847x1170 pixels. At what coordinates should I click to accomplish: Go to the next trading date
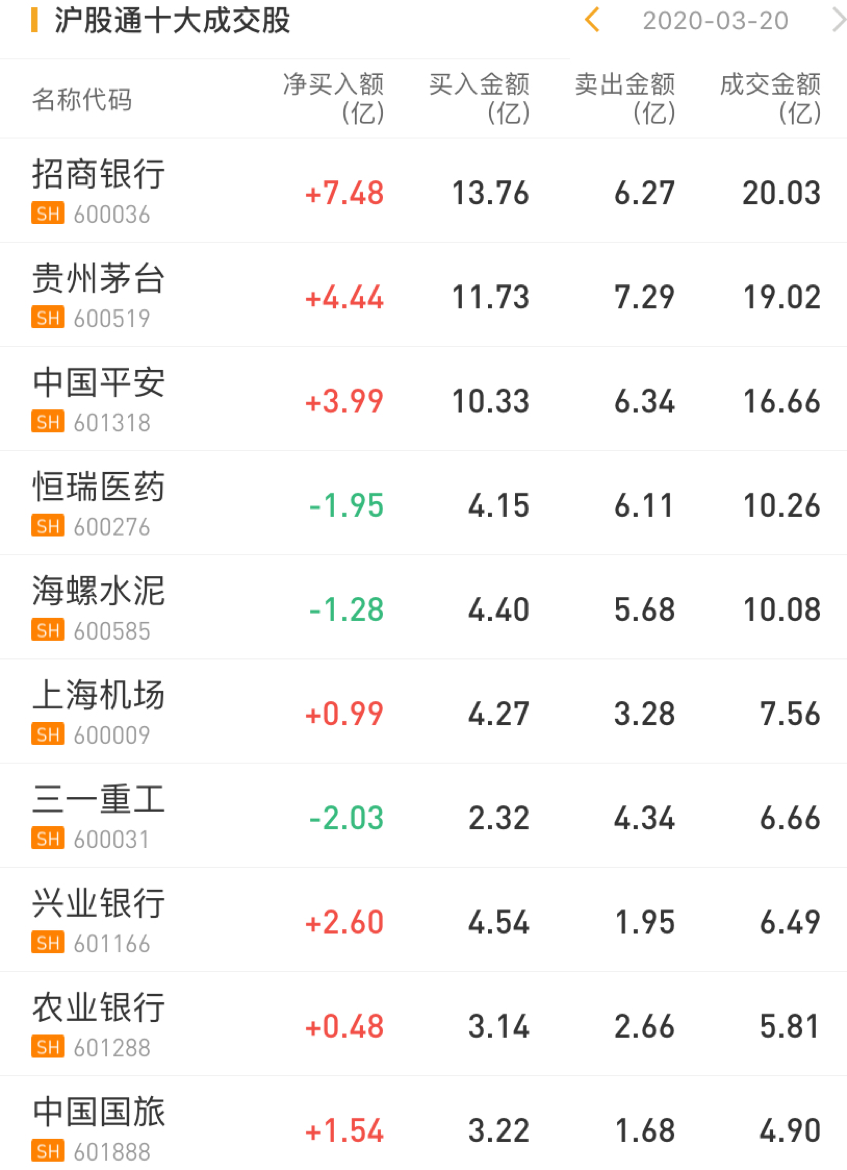[837, 20]
